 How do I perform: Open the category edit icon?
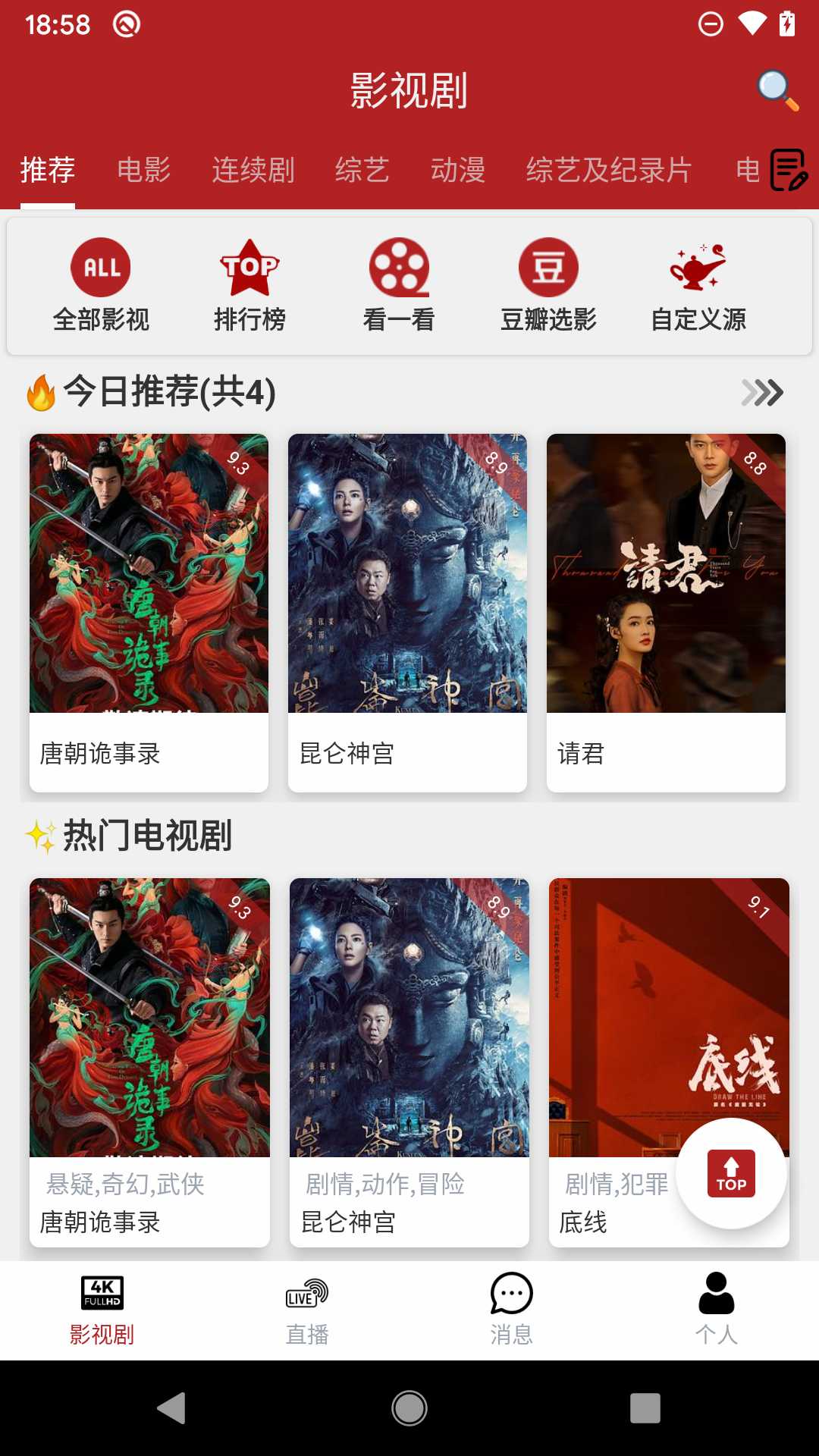pyautogui.click(x=788, y=170)
